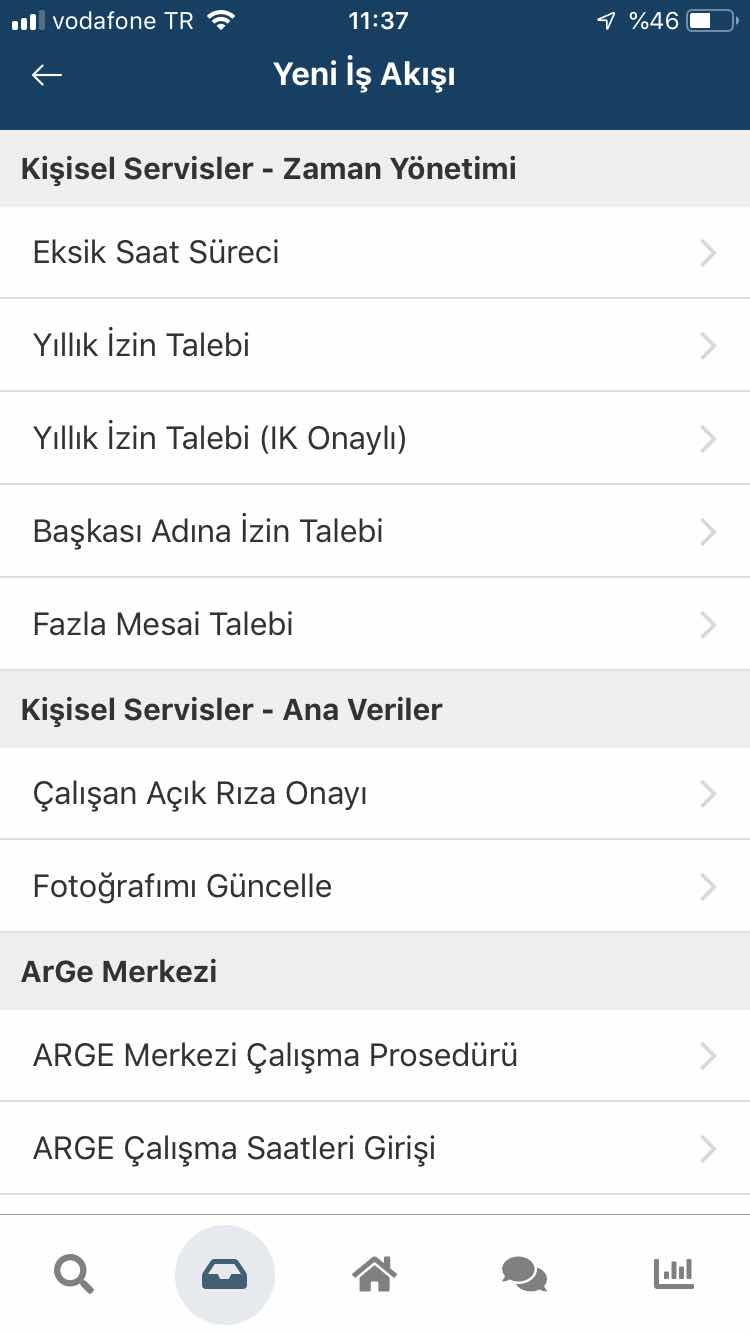Choose Başkası Adına İzin Talebi
The image size is (750, 1334).
click(x=375, y=531)
